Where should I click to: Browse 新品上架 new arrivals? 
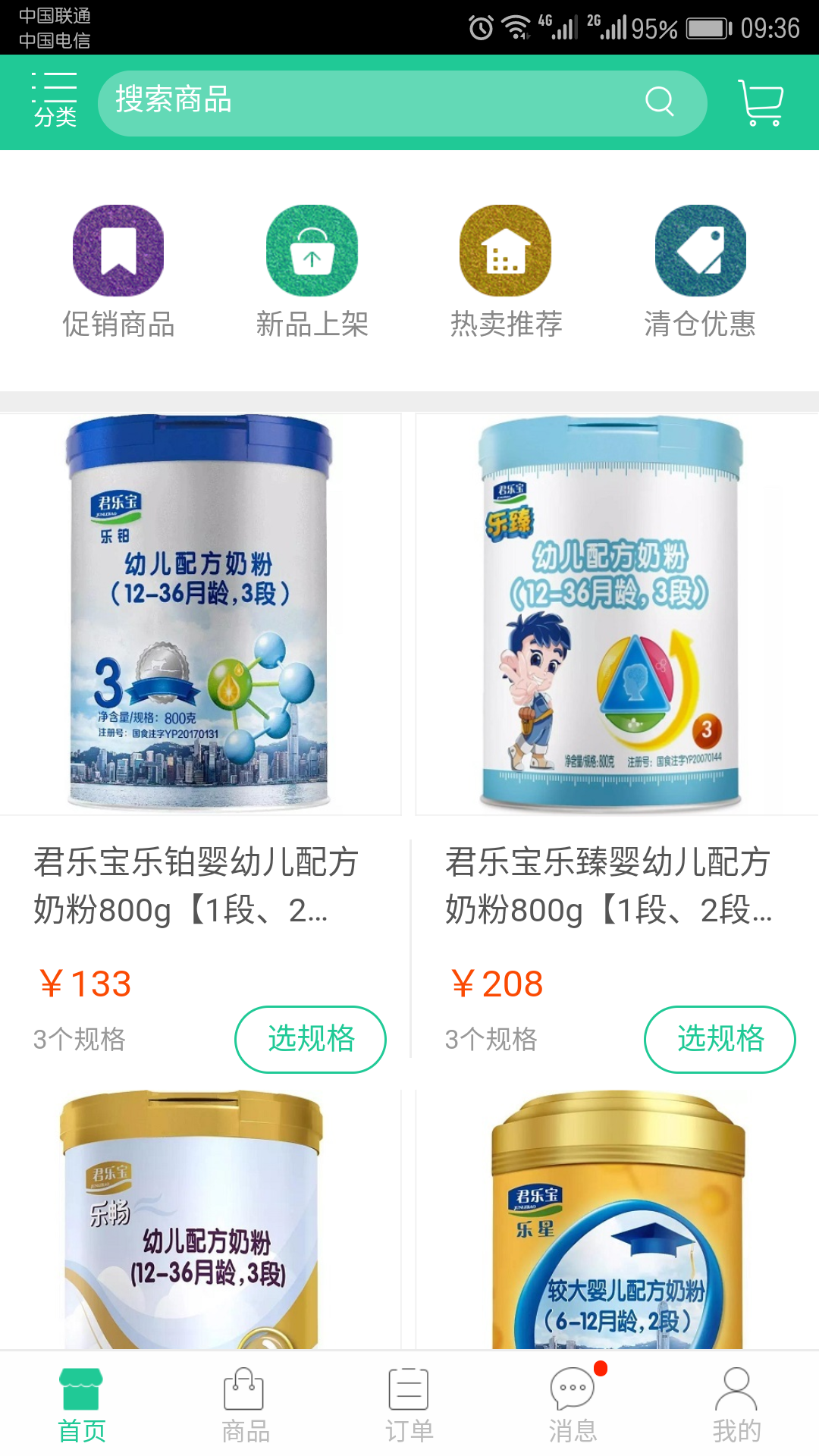point(312,271)
